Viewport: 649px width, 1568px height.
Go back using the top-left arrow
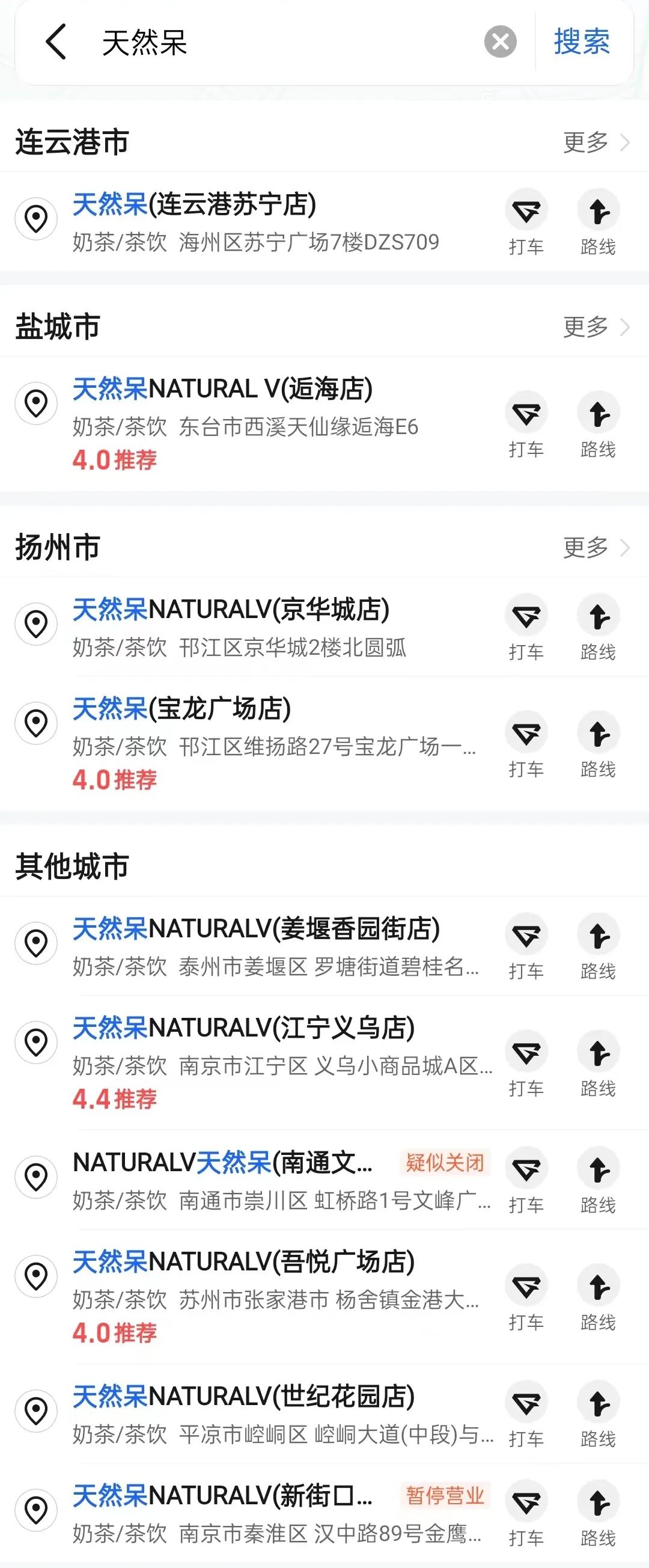tap(56, 42)
